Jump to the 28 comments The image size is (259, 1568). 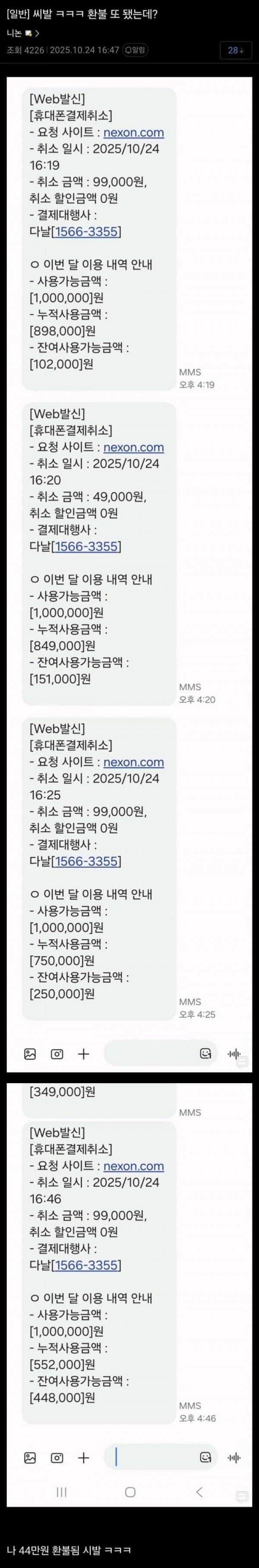(x=236, y=50)
